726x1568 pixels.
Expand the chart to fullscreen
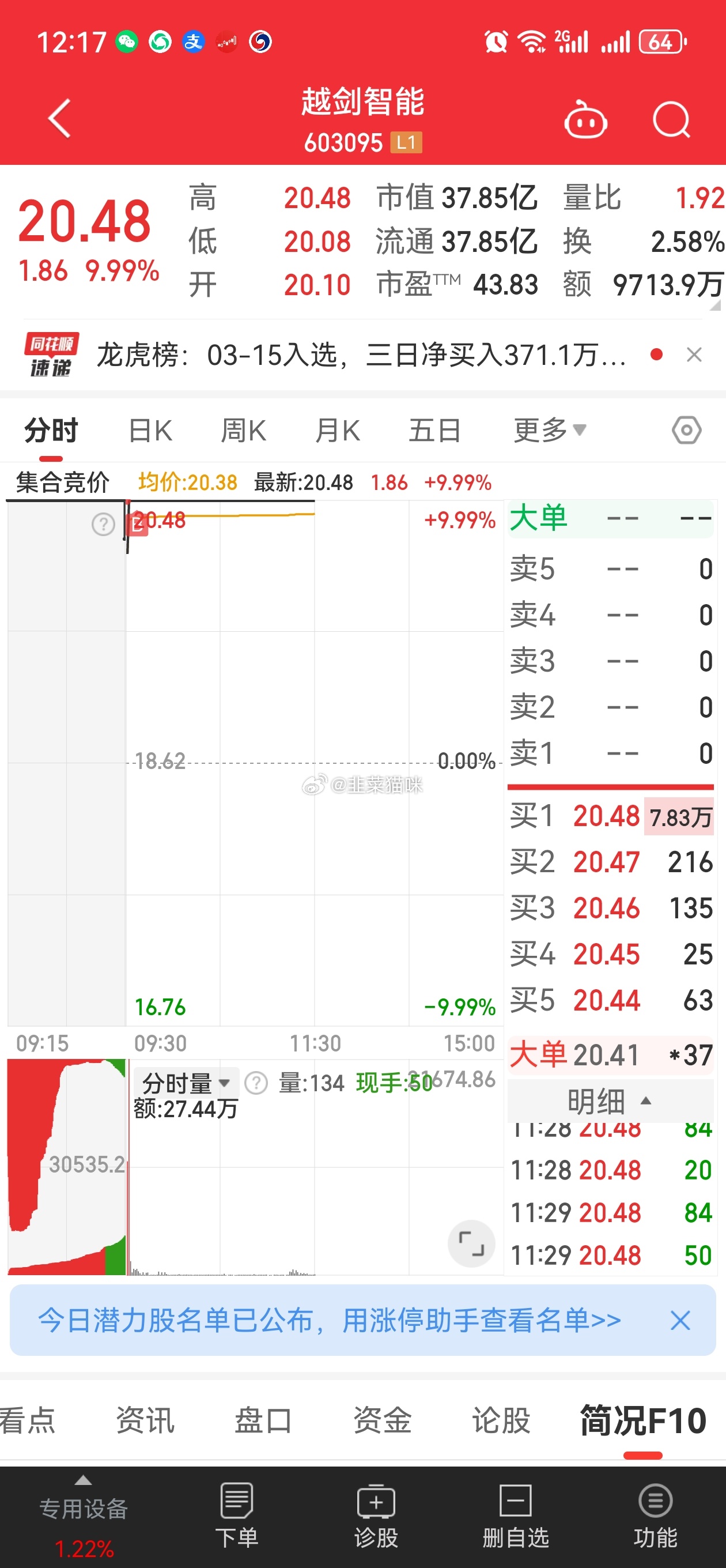coord(471,1243)
